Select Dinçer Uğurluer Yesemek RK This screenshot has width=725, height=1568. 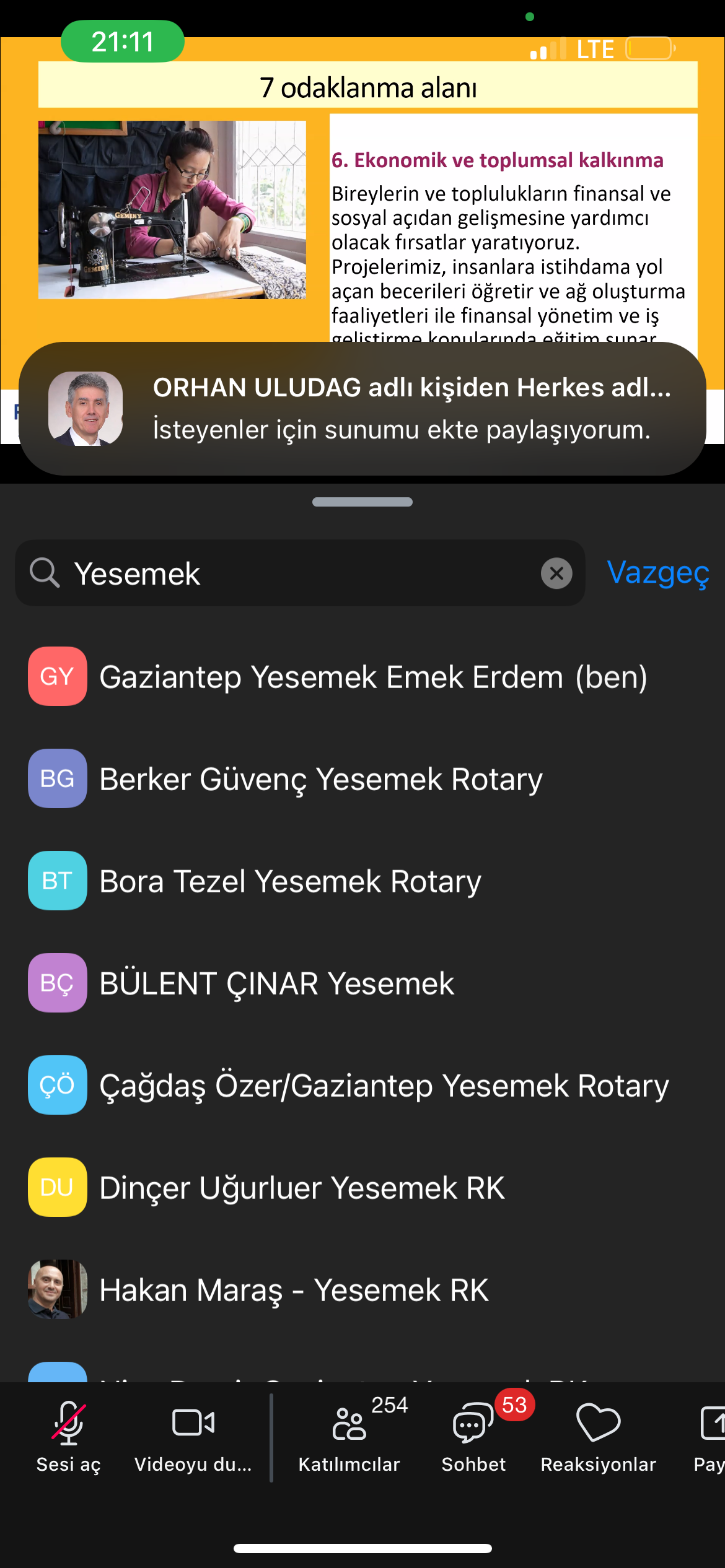click(x=362, y=1187)
